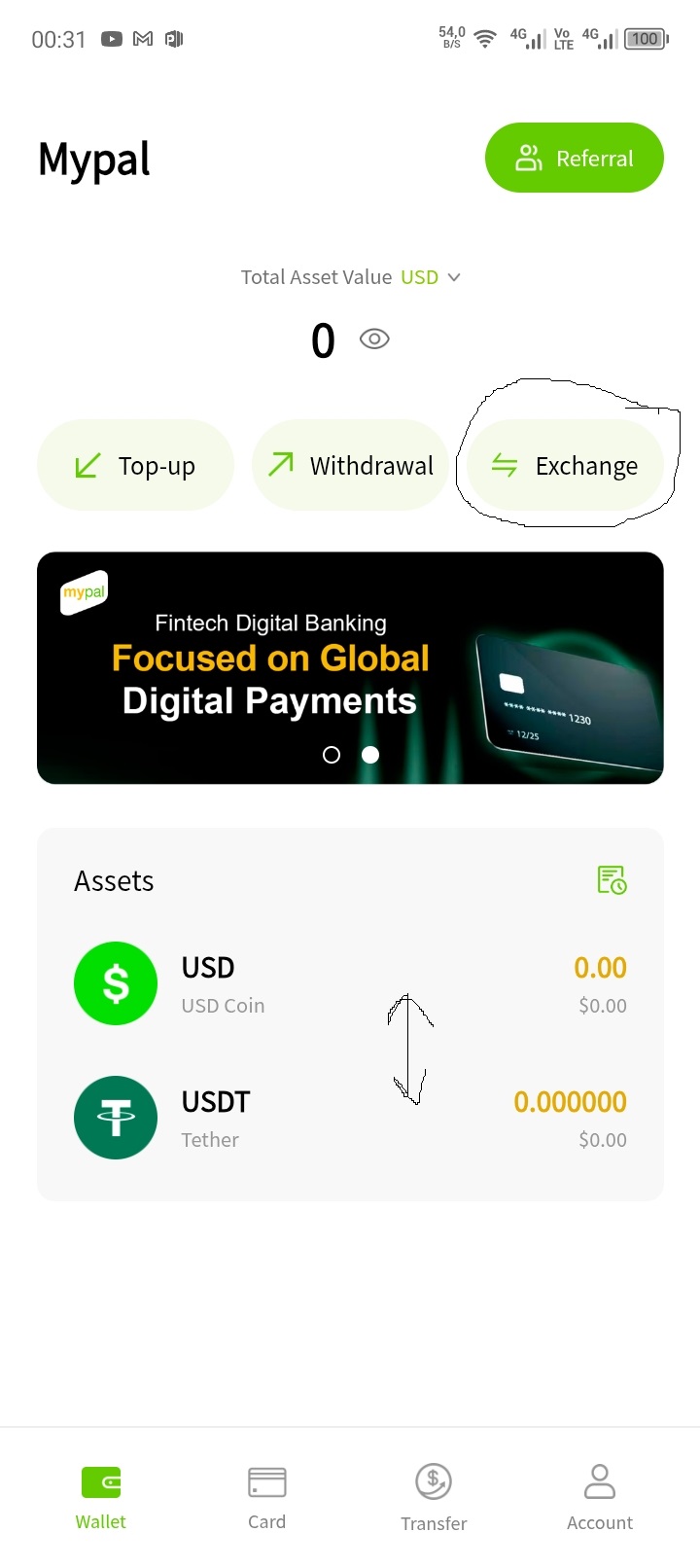Open the USD Coin asset row

(x=350, y=984)
